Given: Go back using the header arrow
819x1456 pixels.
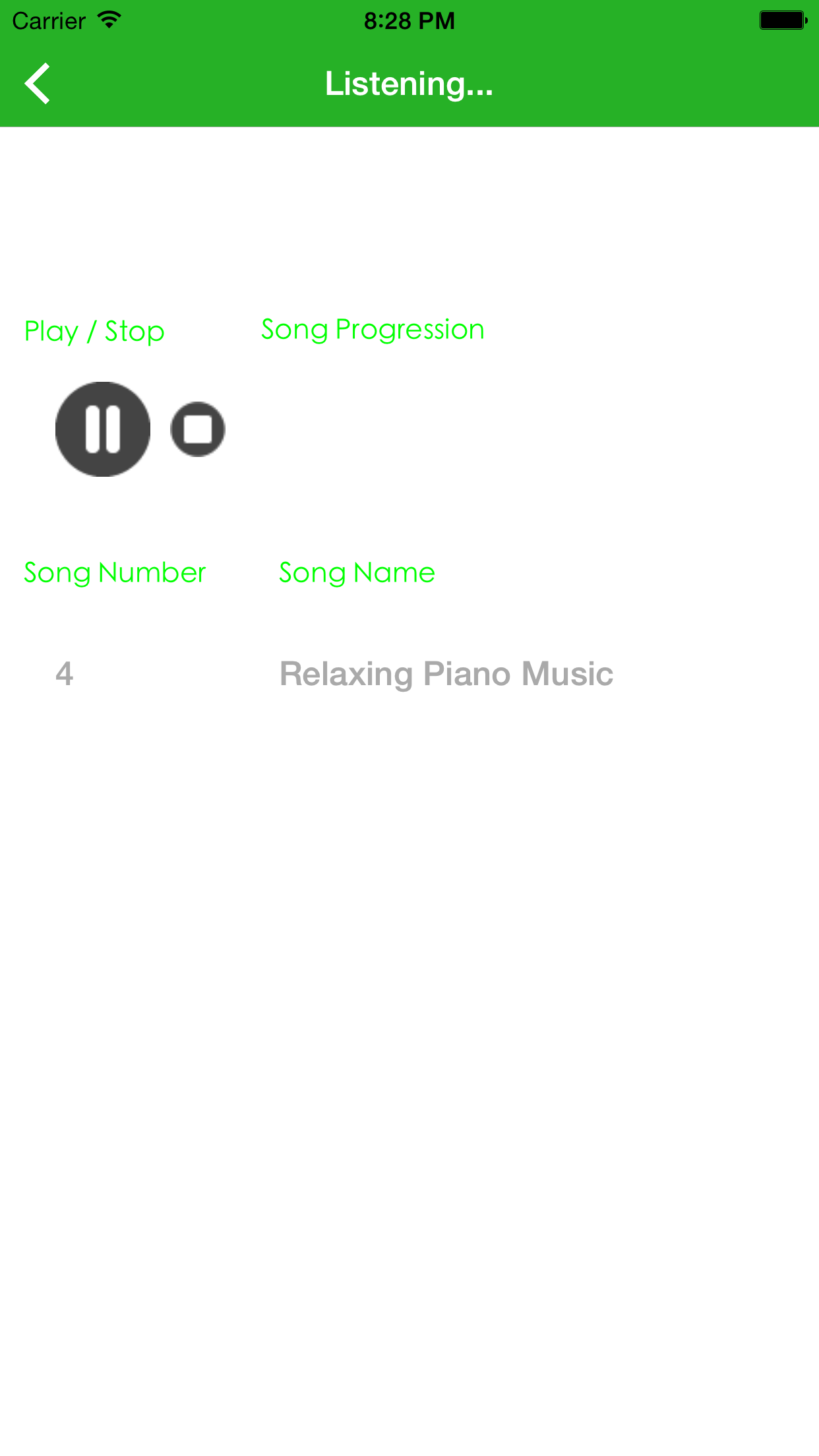Looking at the screenshot, I should (x=38, y=84).
